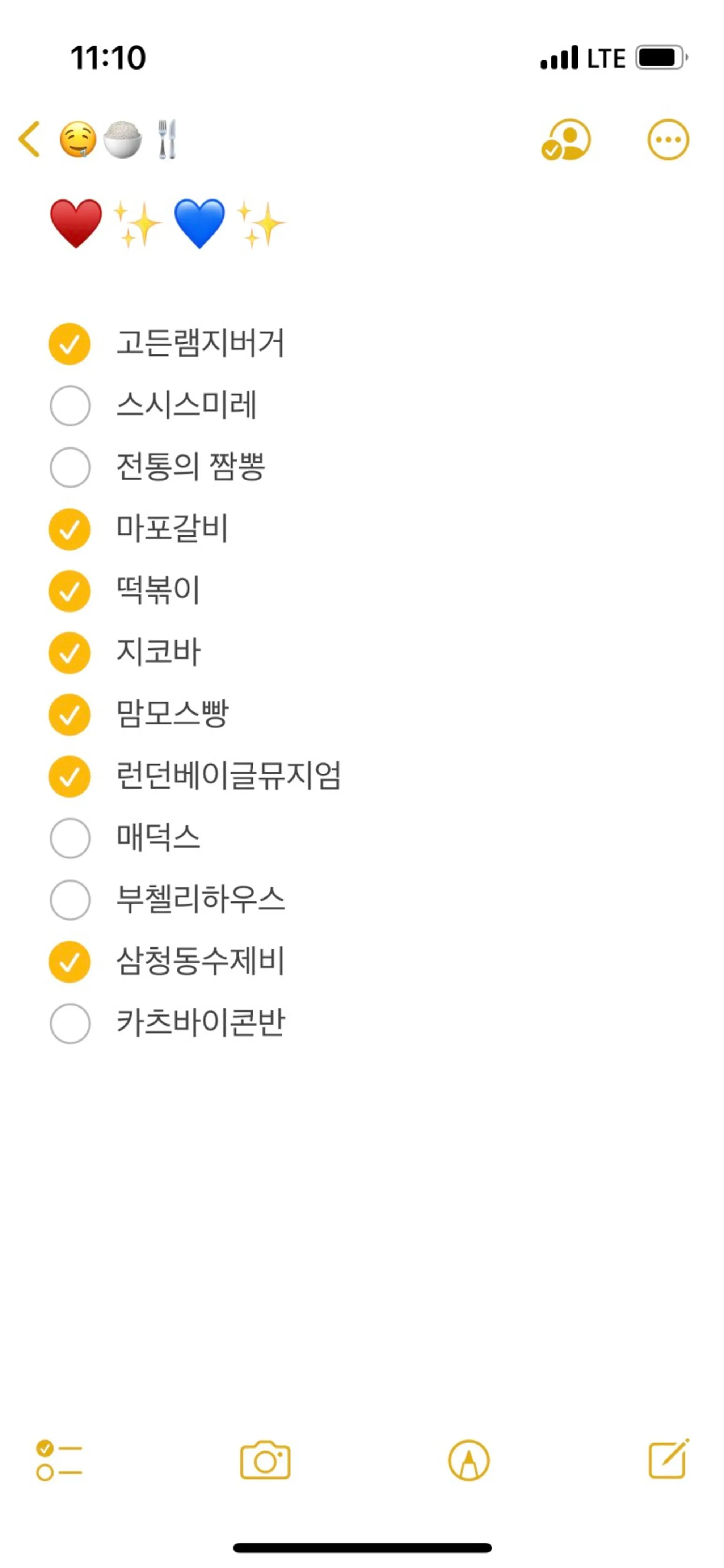Uncheck the 삼청동수제비 entry
724x1568 pixels.
70,962
